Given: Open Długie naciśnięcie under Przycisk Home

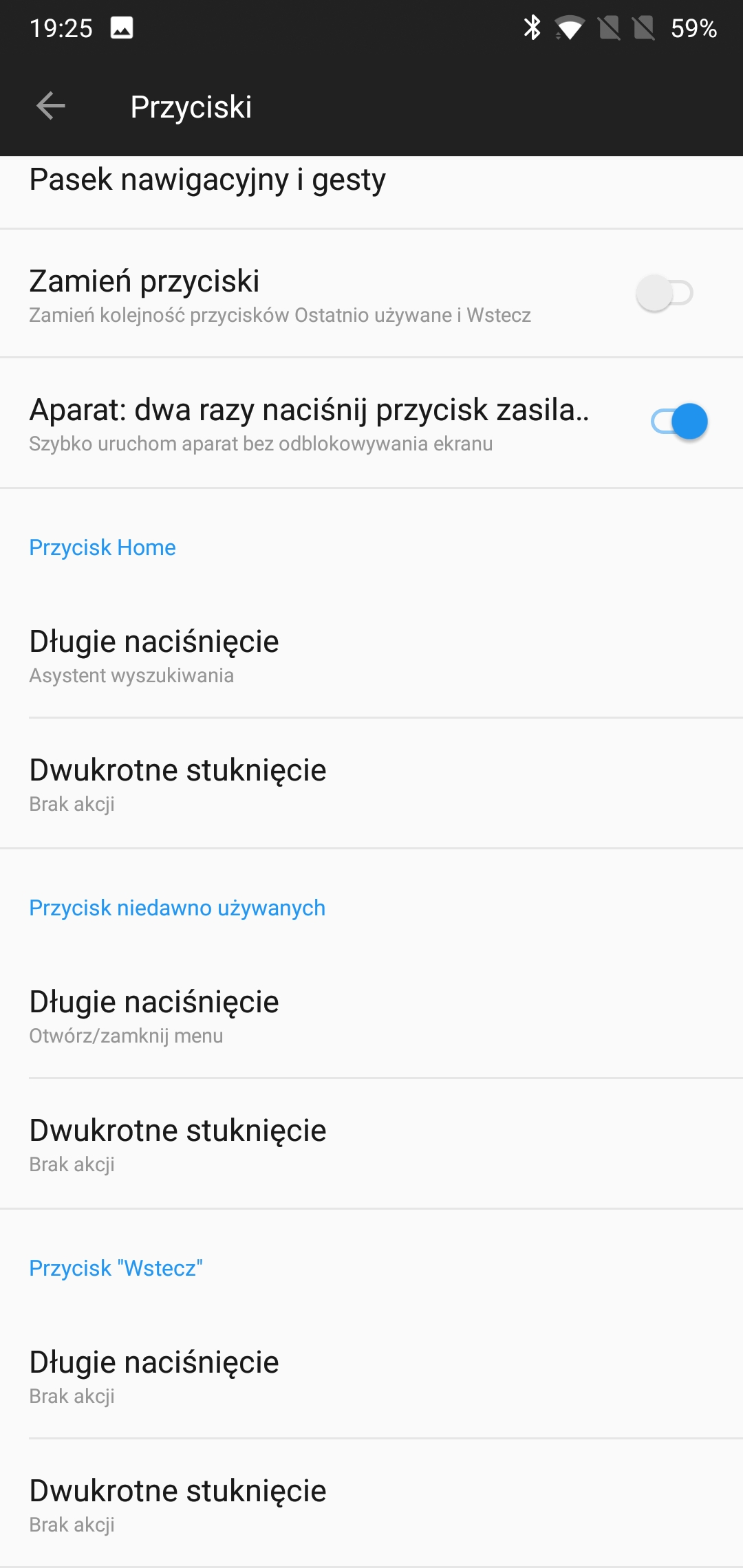Looking at the screenshot, I should pos(371,654).
